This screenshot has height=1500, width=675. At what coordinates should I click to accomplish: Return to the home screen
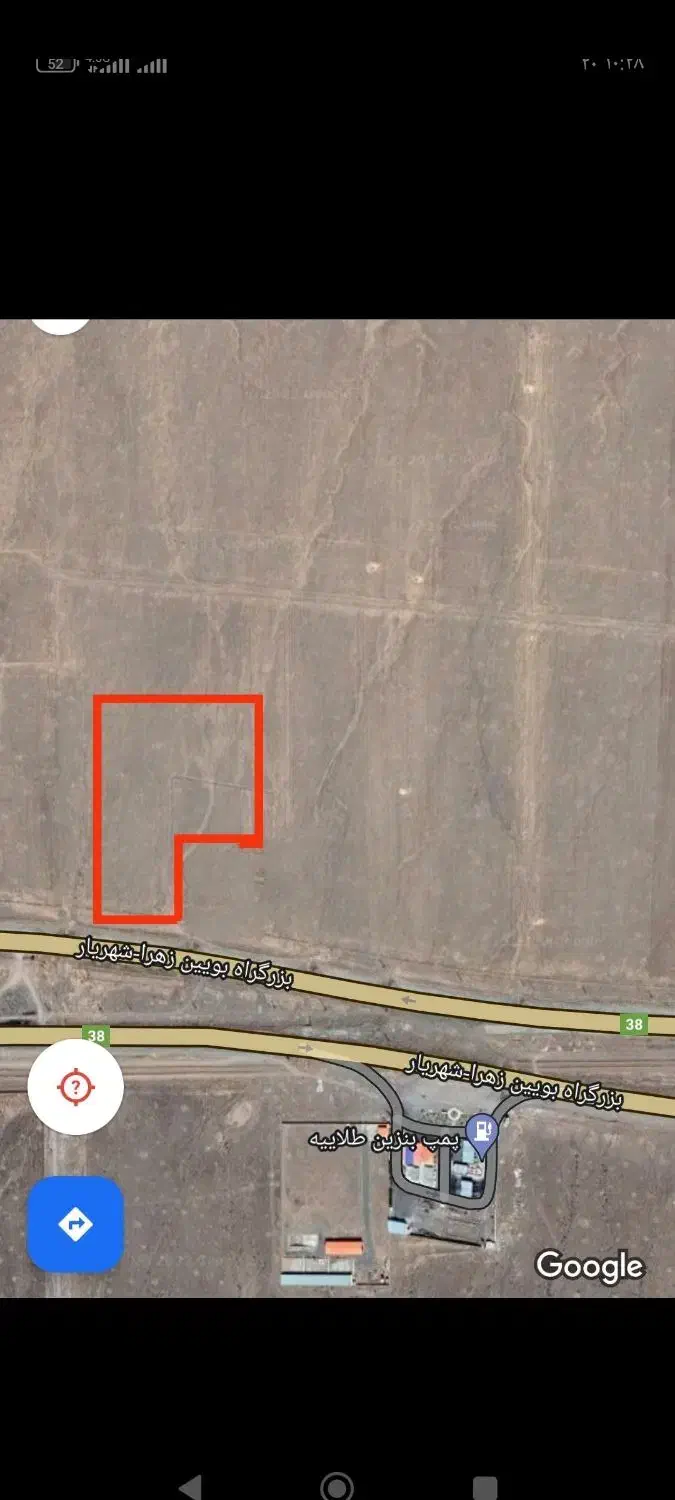click(337, 1487)
